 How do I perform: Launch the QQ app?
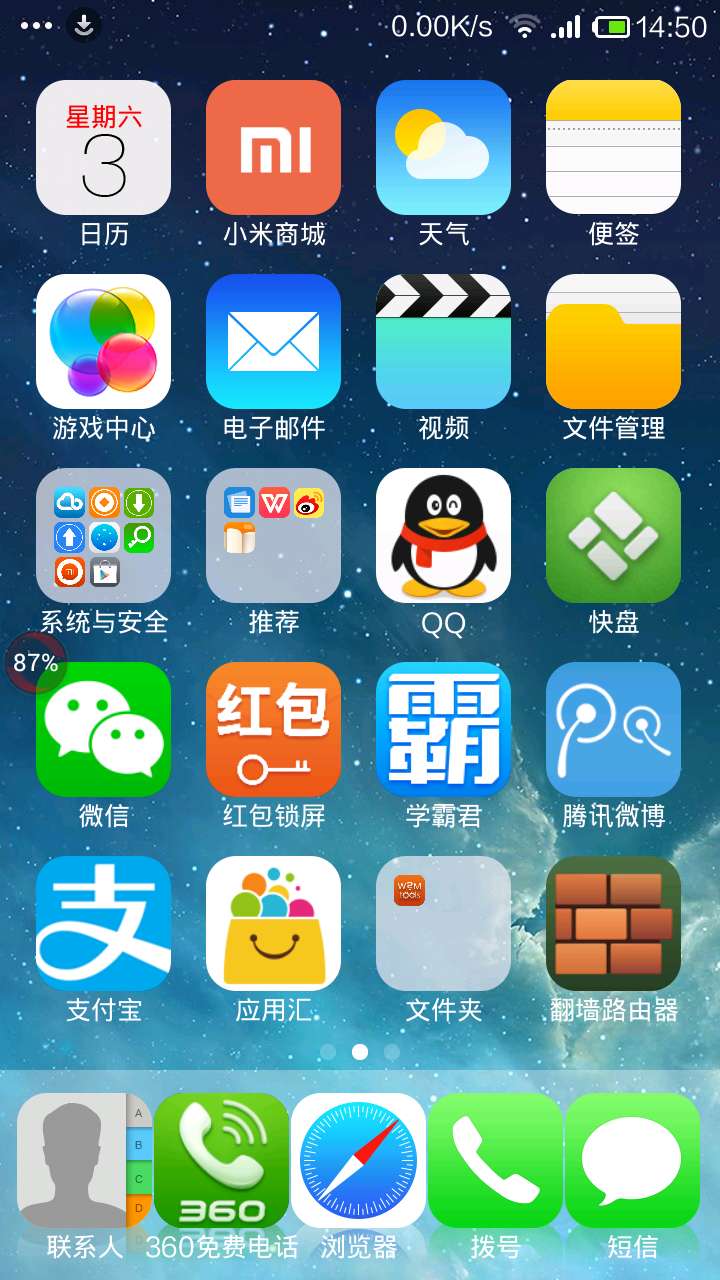(443, 536)
